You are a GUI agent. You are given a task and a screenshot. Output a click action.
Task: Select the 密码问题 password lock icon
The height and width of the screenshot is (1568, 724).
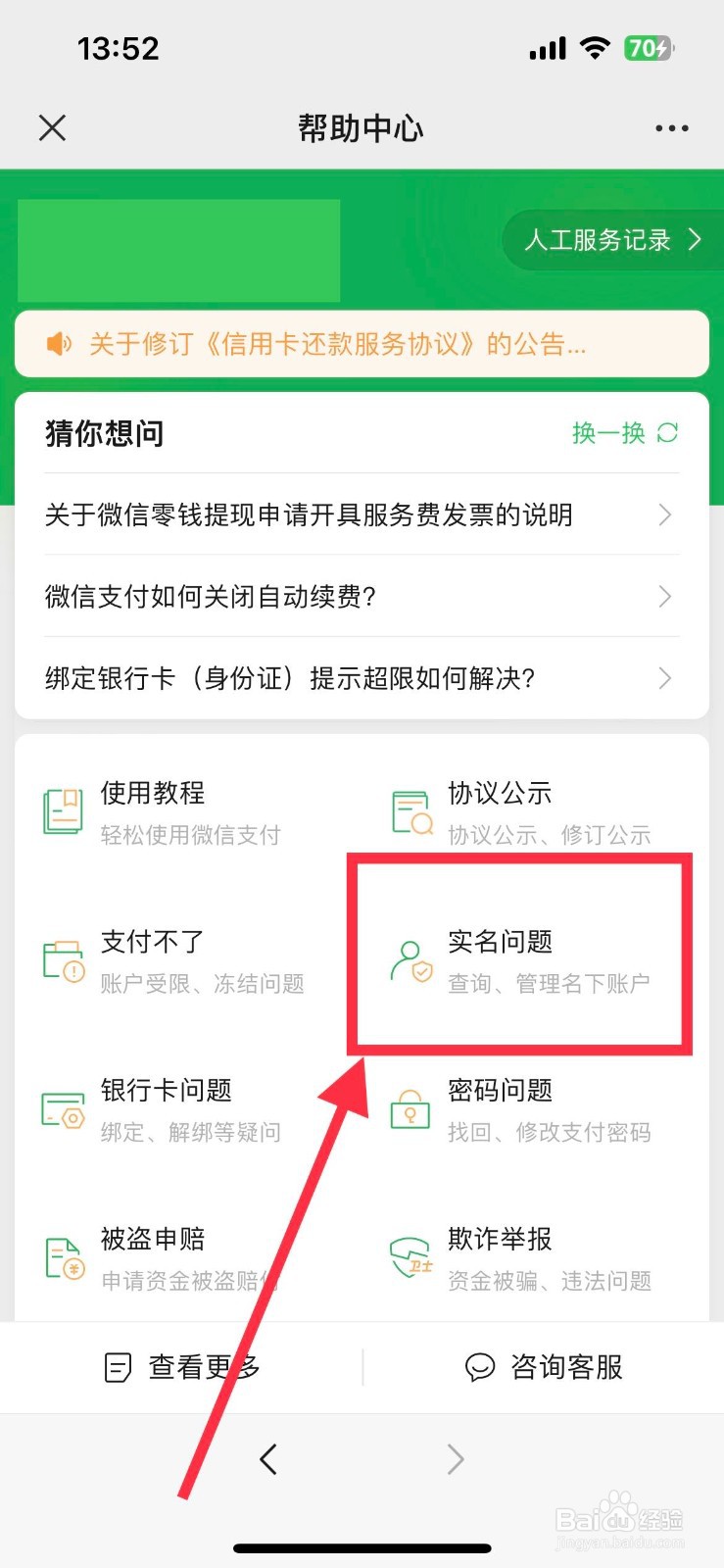(x=410, y=1108)
